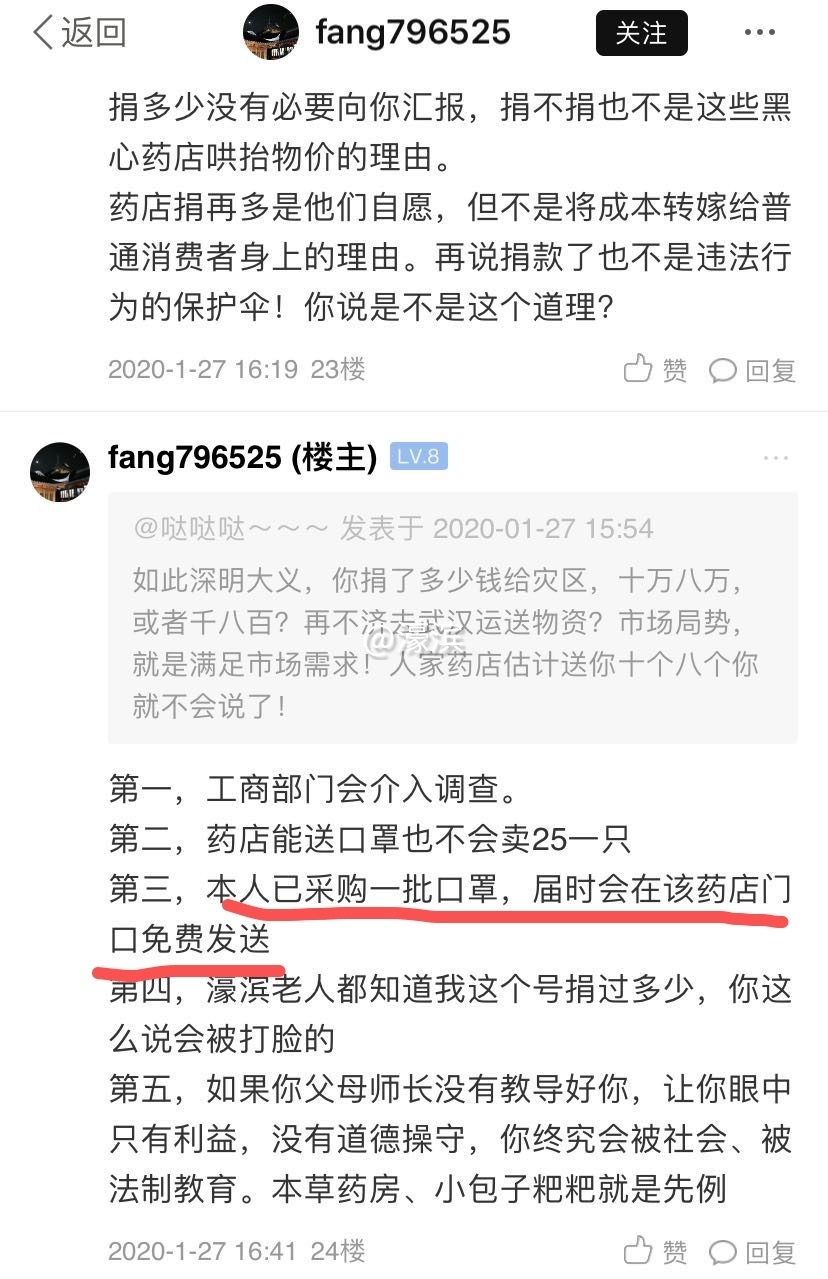
Task: Tap the 楼主 poster's avatar
Action: [59, 470]
